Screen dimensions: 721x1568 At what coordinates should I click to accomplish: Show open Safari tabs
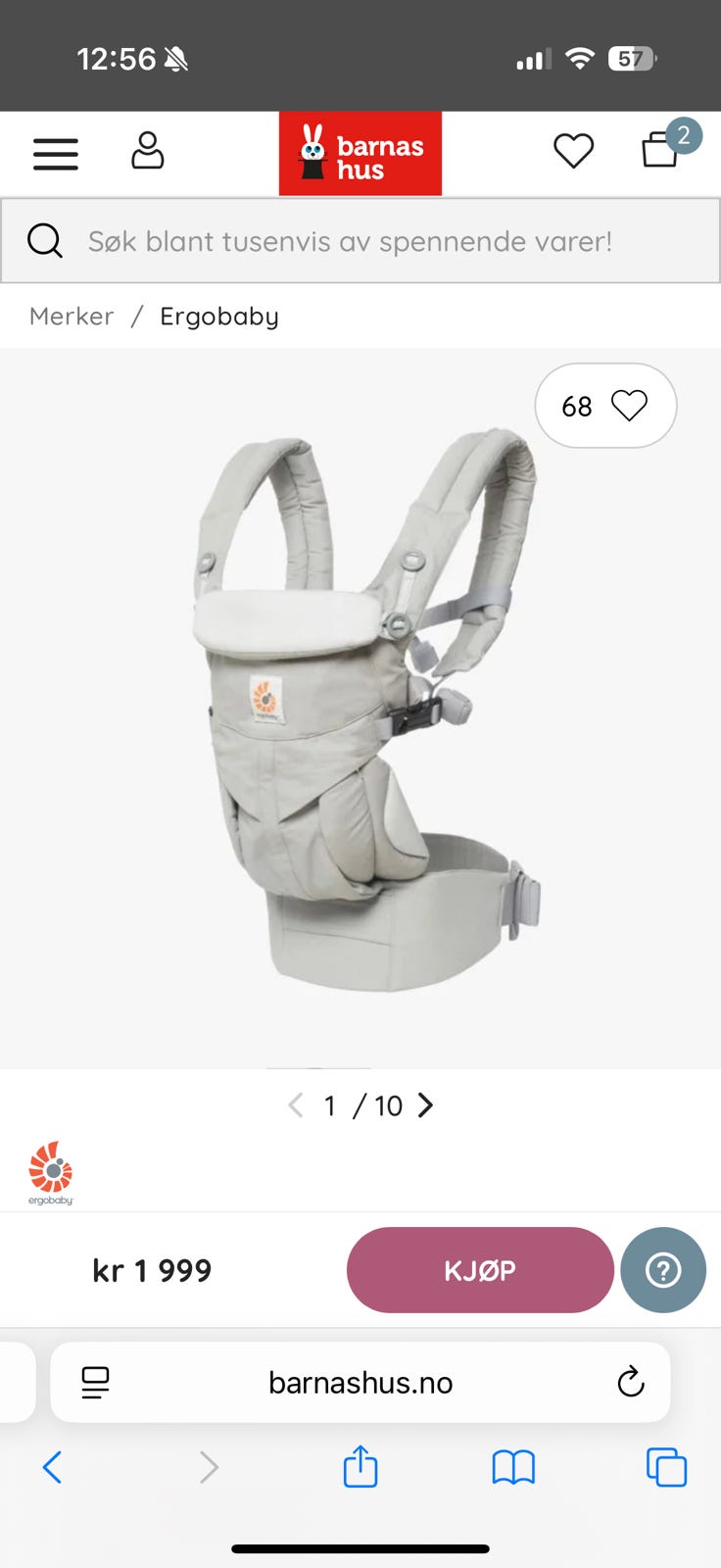click(666, 1467)
